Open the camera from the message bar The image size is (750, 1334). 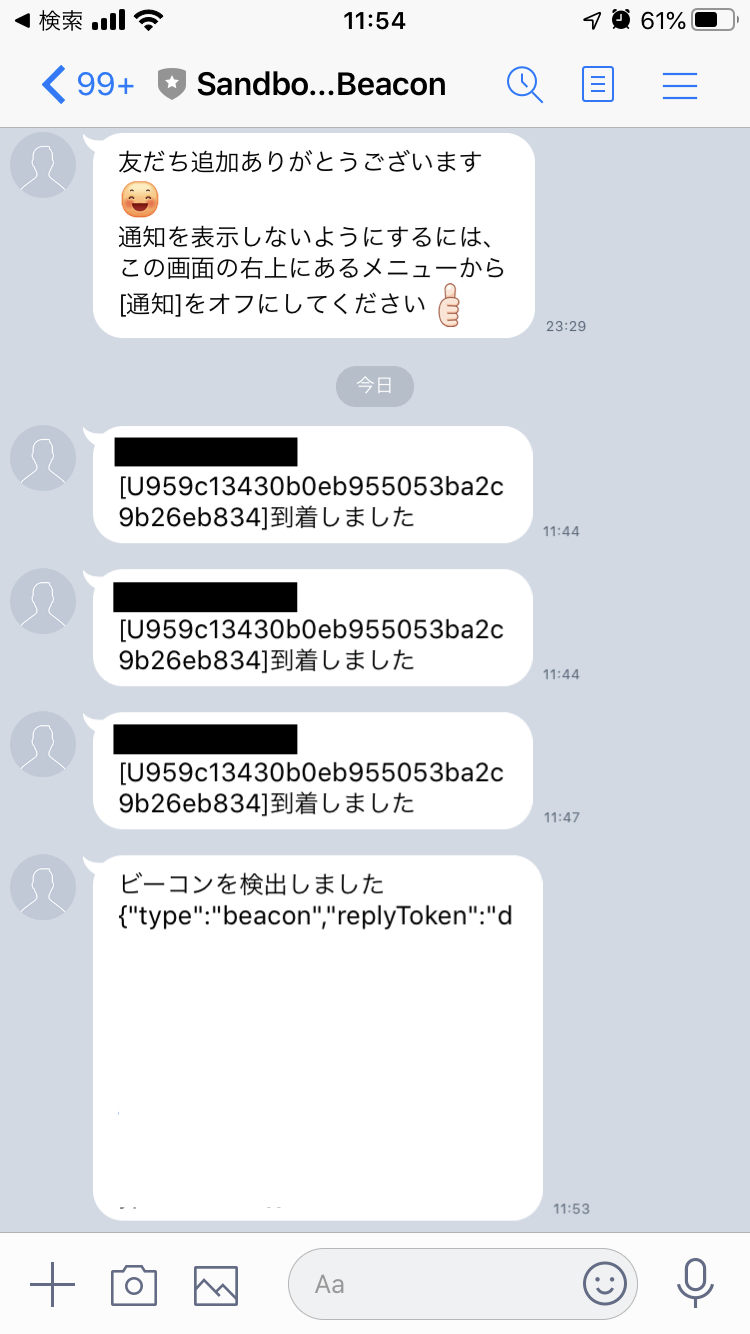(134, 1284)
